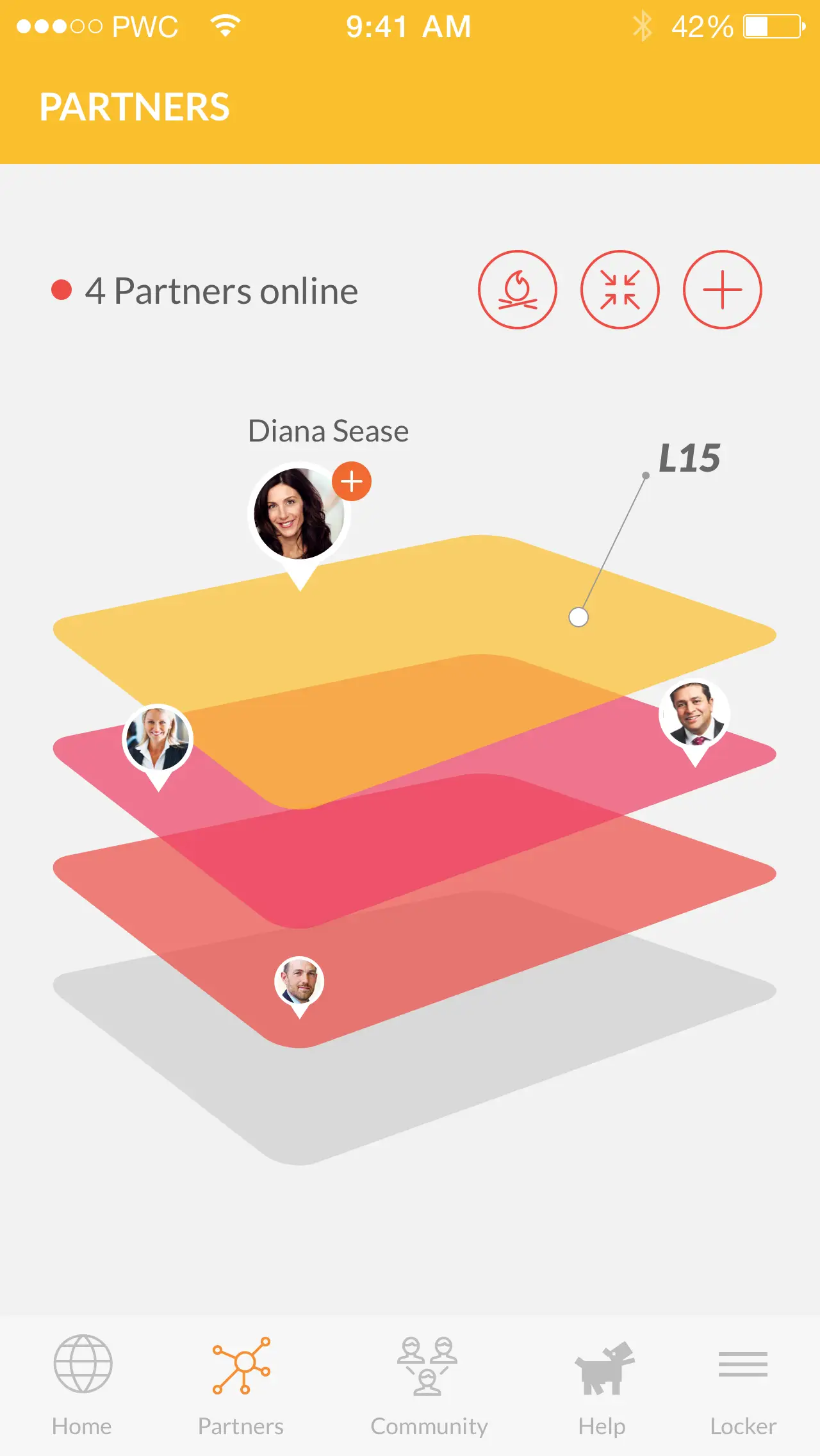
Task: Tap the collapse arrows icon
Action: 619,290
